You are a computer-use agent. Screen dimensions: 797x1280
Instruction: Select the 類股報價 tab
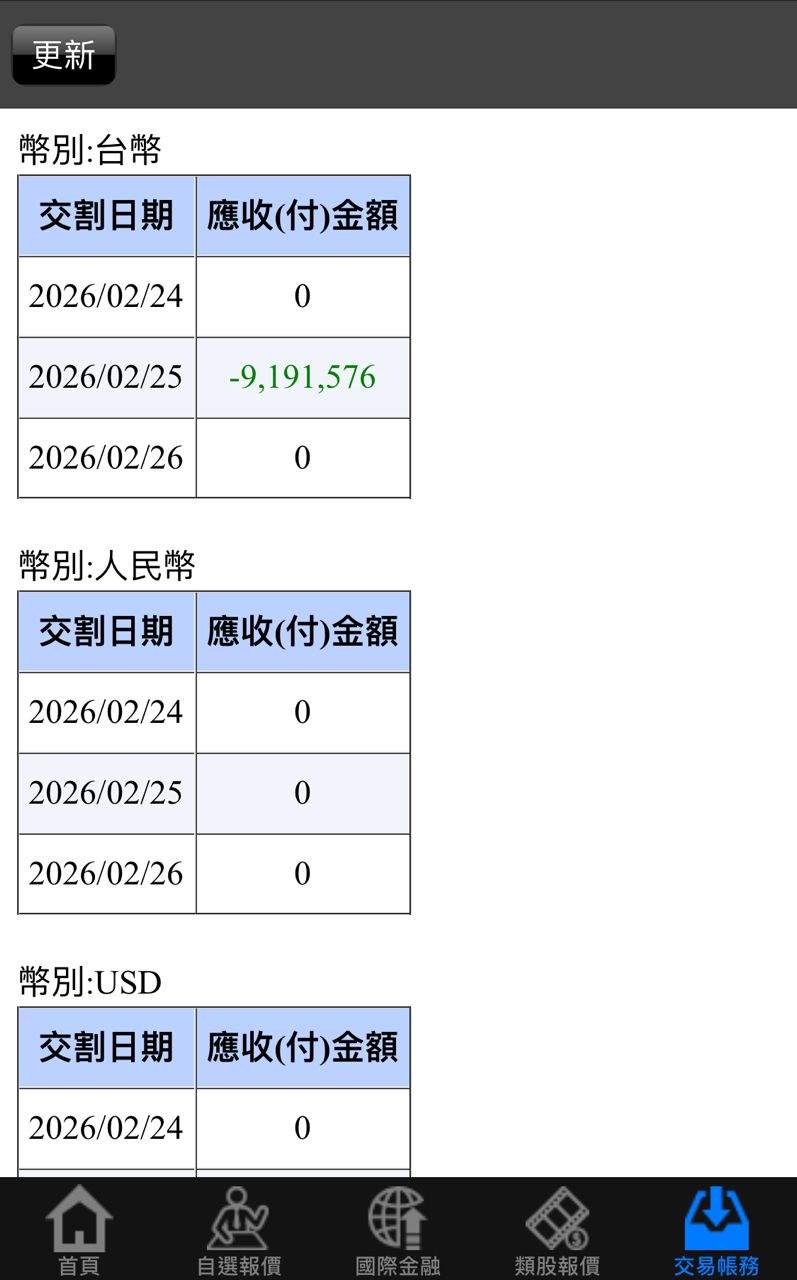557,1230
